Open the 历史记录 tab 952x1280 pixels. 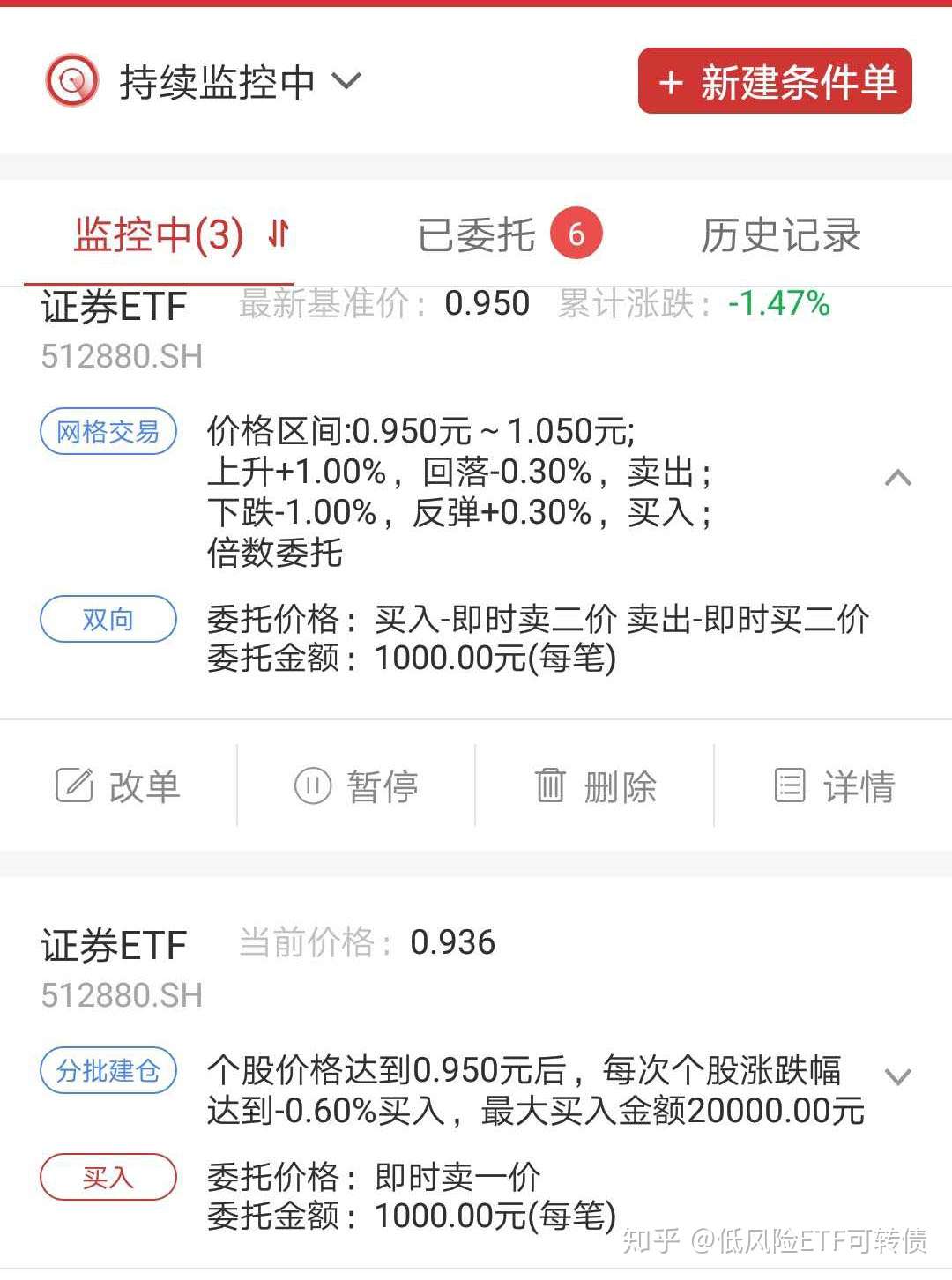(x=781, y=234)
